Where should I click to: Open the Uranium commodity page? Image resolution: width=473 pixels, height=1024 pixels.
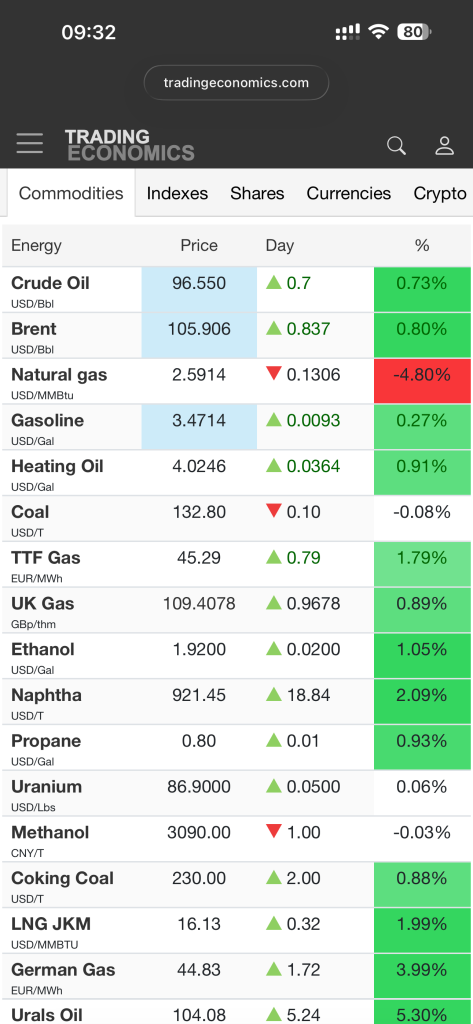click(46, 786)
